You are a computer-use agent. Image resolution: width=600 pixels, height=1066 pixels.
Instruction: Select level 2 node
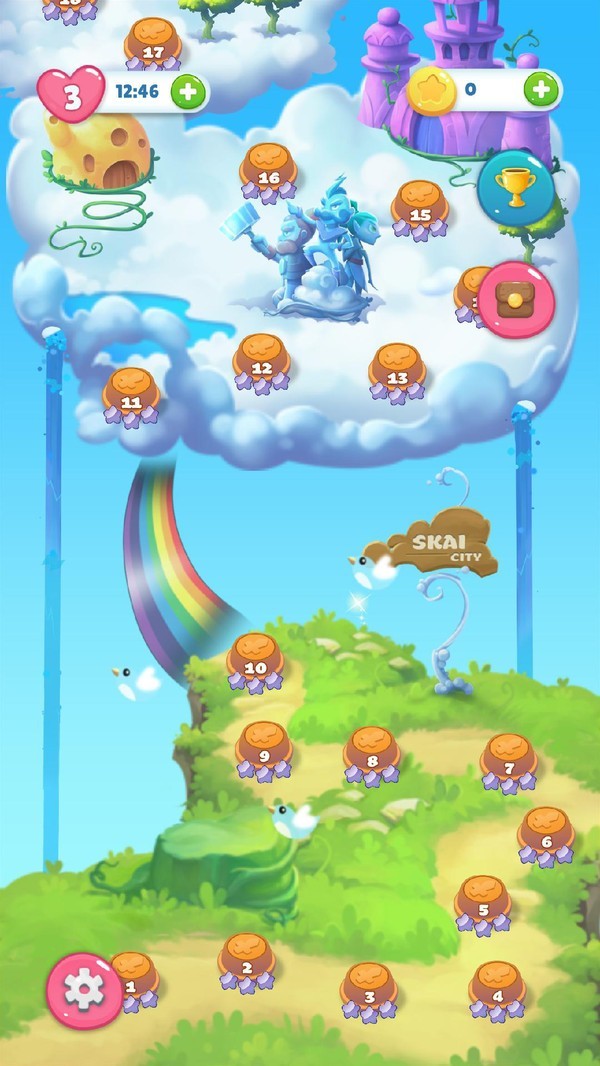pyautogui.click(x=247, y=960)
